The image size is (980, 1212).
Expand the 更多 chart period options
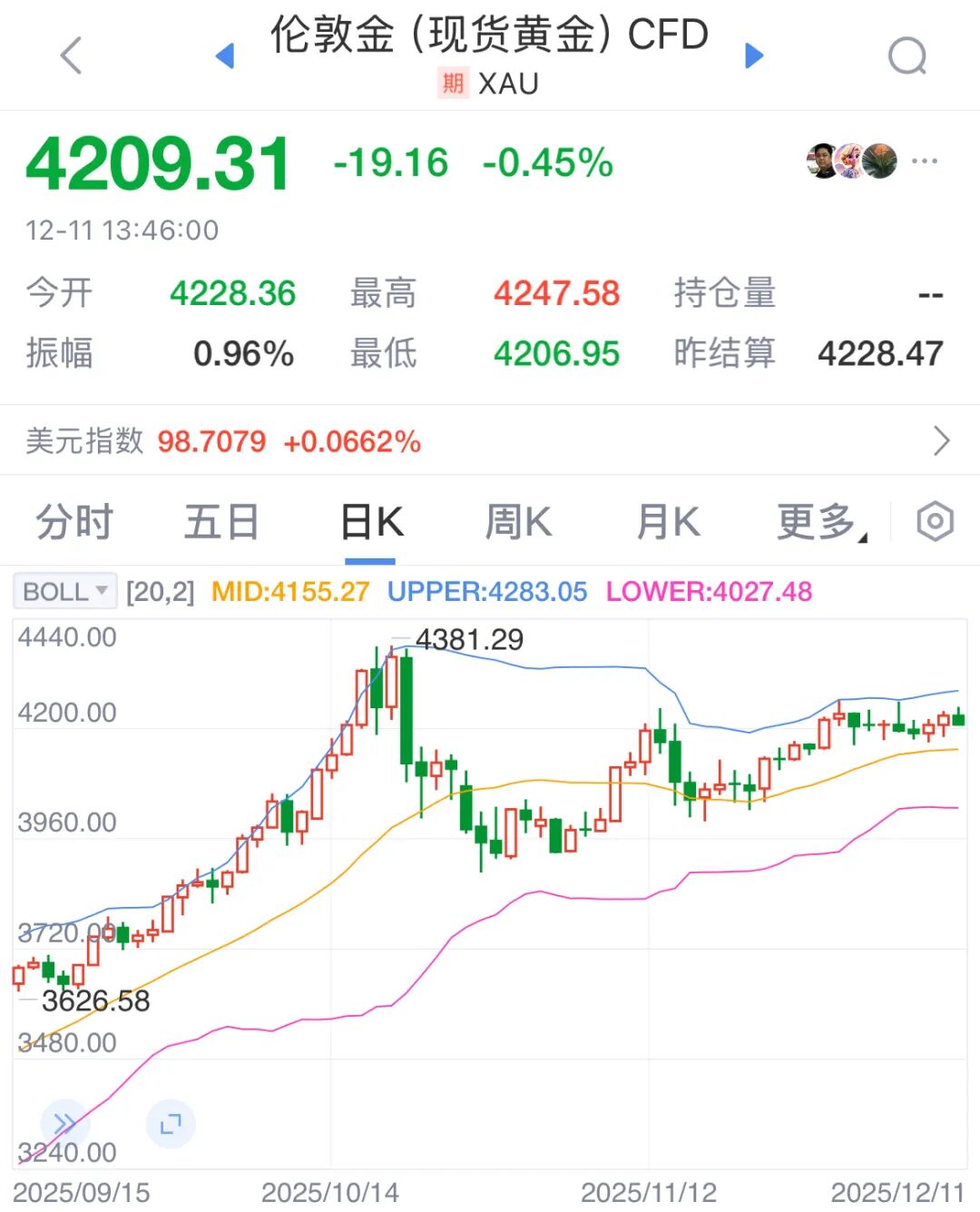820,522
